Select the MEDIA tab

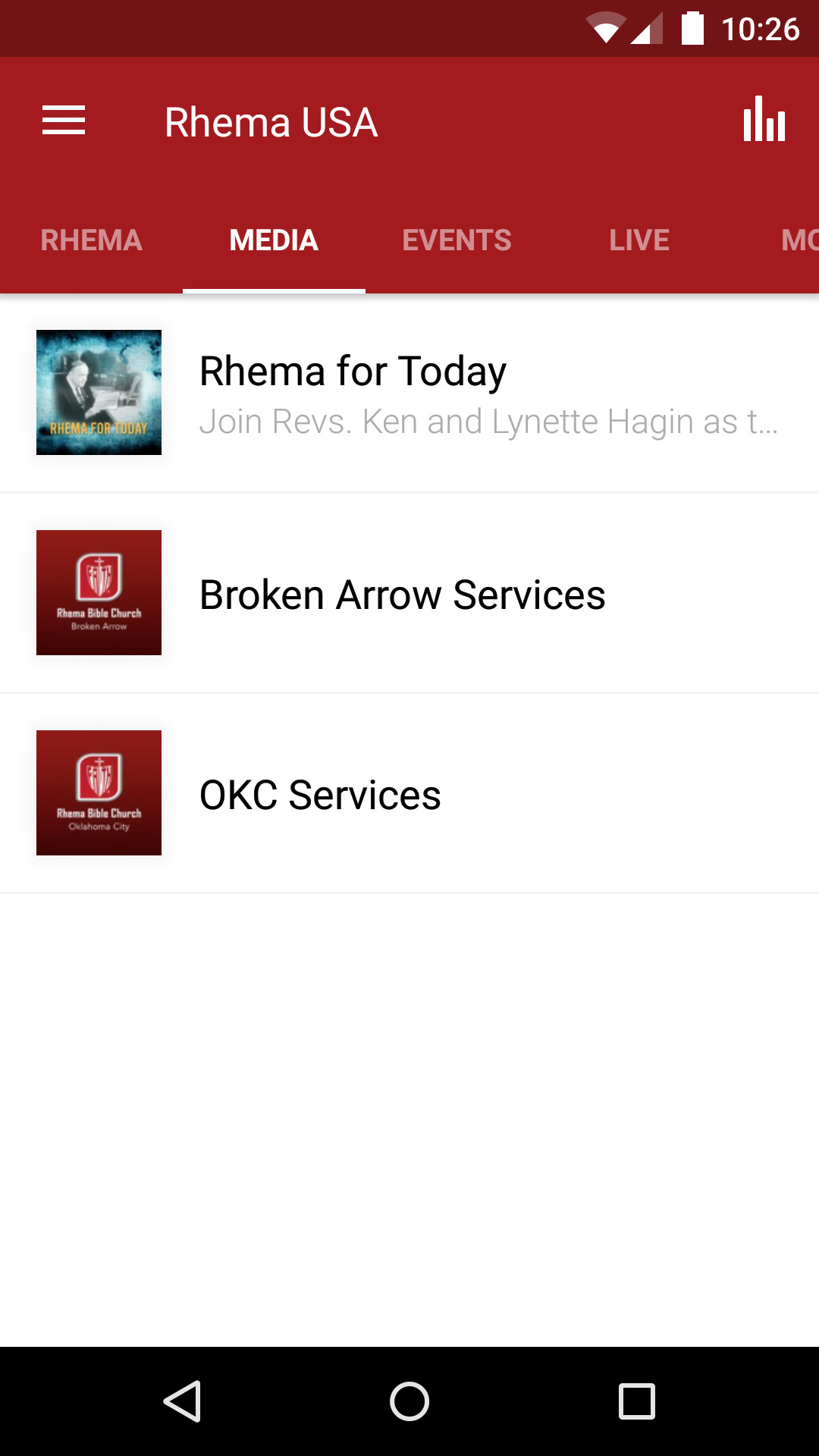(x=274, y=240)
